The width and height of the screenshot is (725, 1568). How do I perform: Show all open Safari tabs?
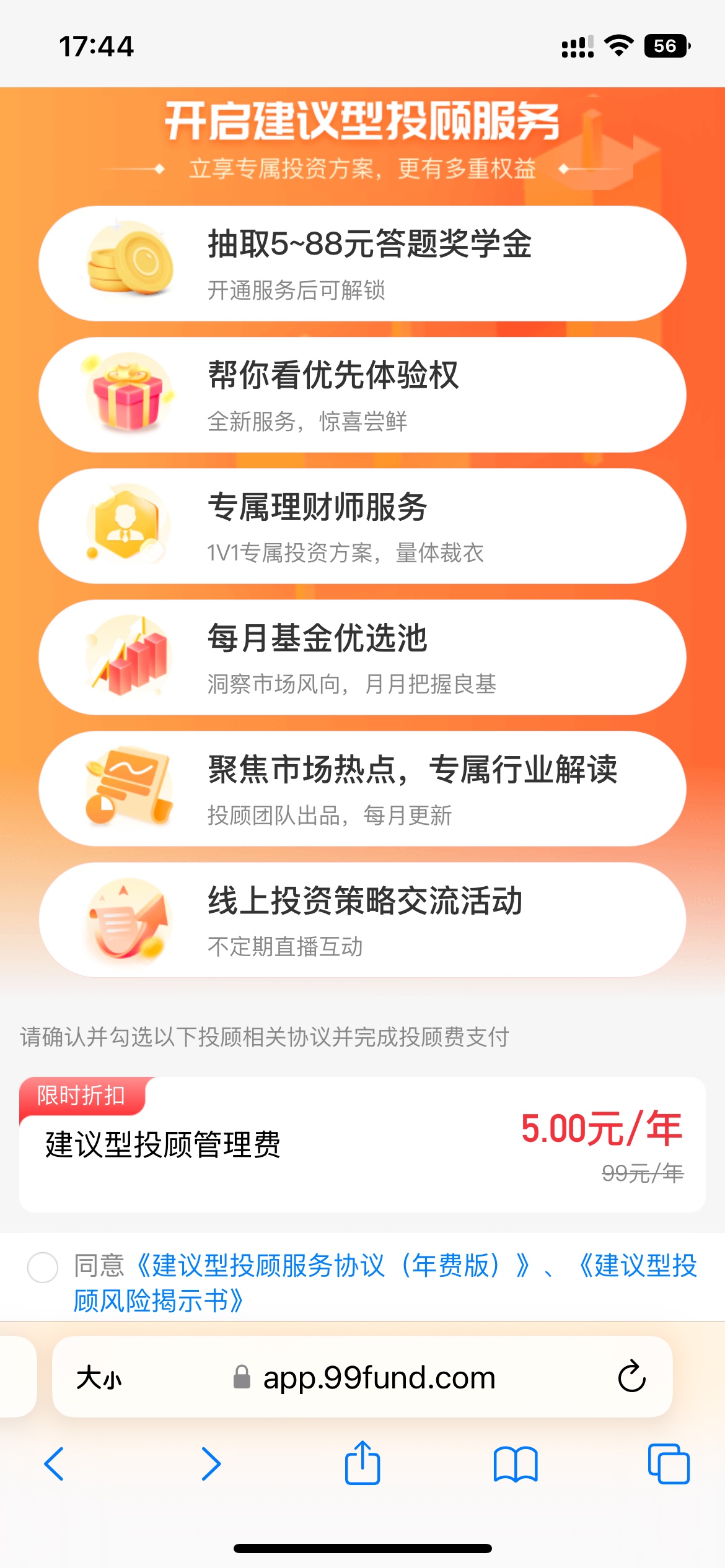point(668,1464)
